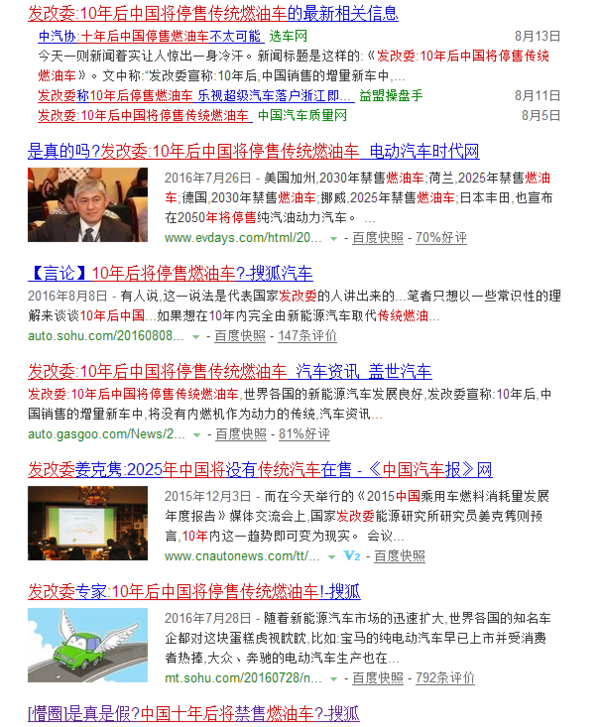Open 81%好评 under the auto.gasgoo.com result
This screenshot has width=600, height=727.
click(x=304, y=434)
